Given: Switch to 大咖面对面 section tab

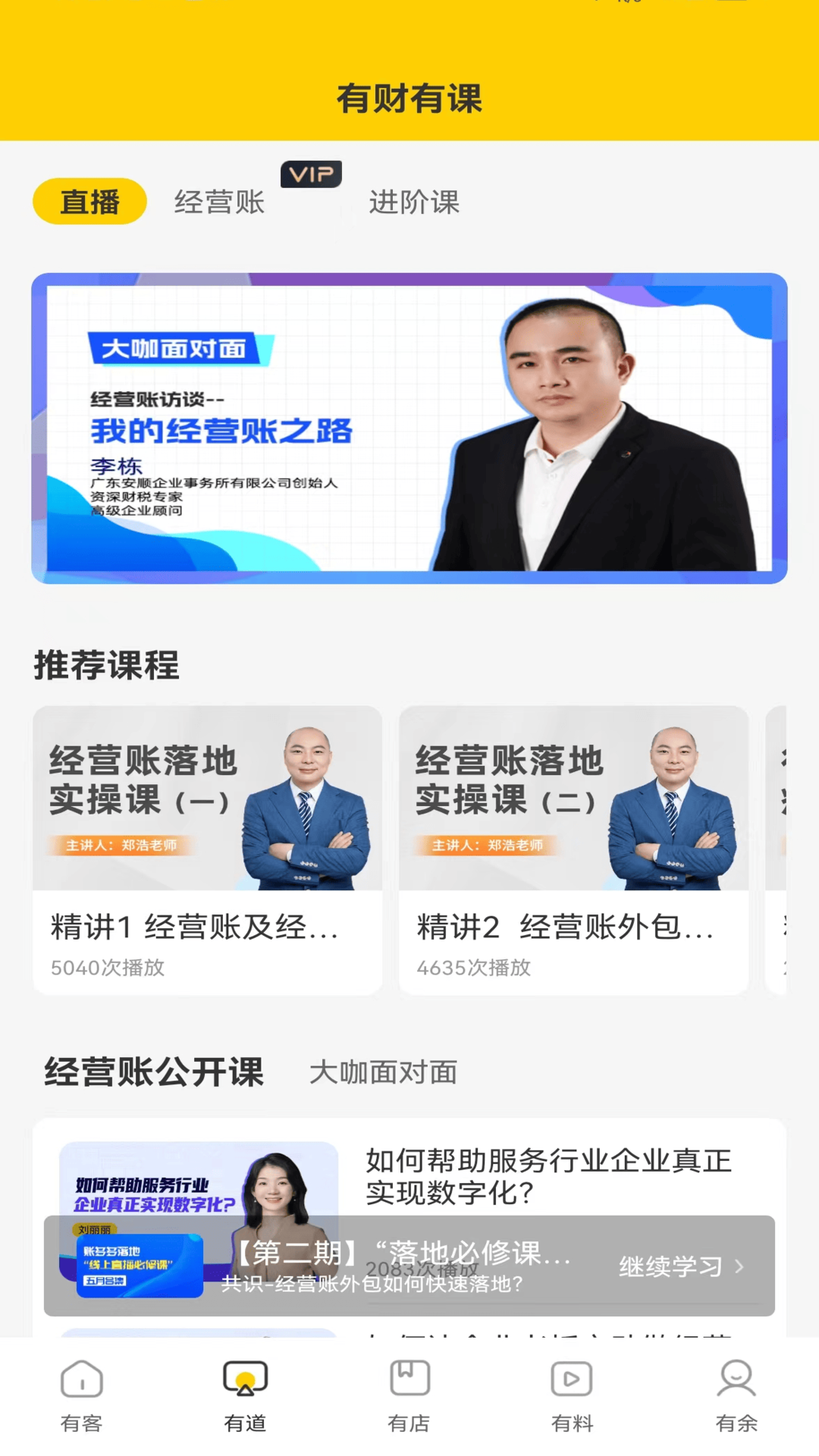Looking at the screenshot, I should click(383, 1072).
